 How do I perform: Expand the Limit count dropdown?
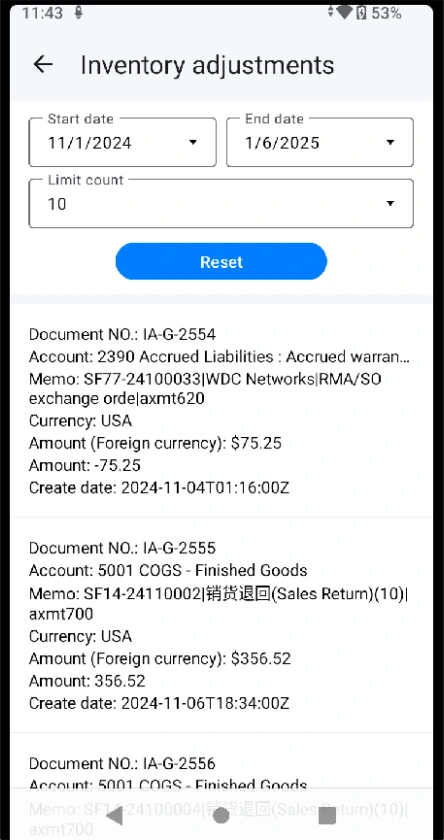221,204
